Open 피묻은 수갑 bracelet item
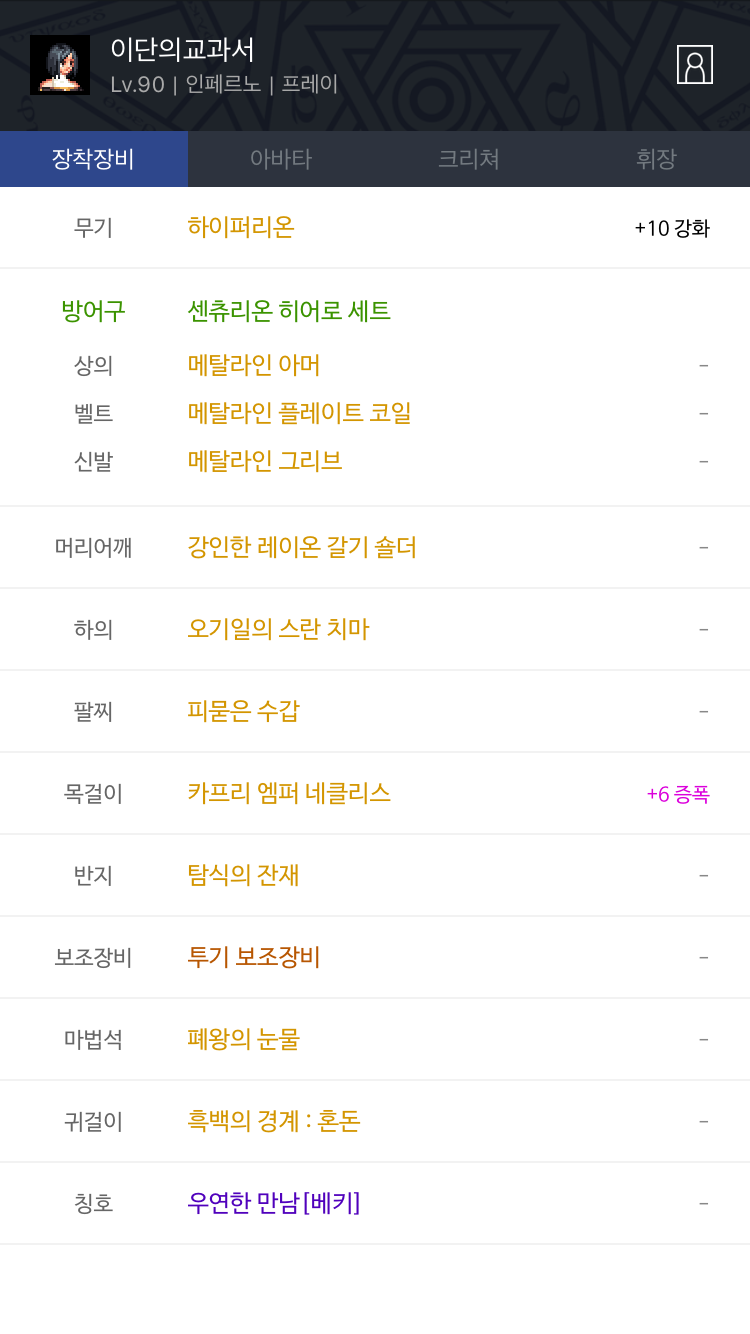 pos(375,711)
